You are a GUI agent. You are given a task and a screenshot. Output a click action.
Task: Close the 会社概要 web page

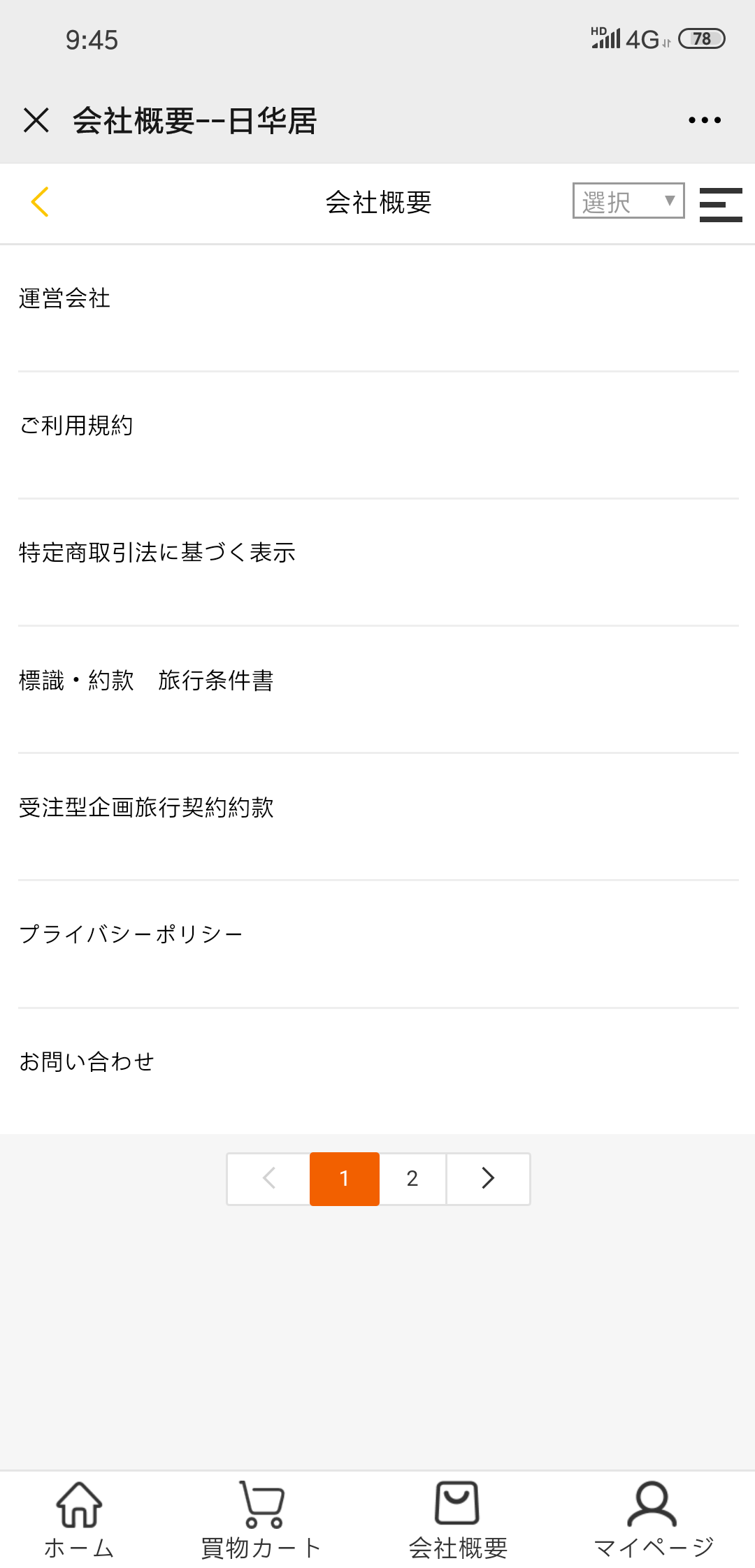point(36,120)
